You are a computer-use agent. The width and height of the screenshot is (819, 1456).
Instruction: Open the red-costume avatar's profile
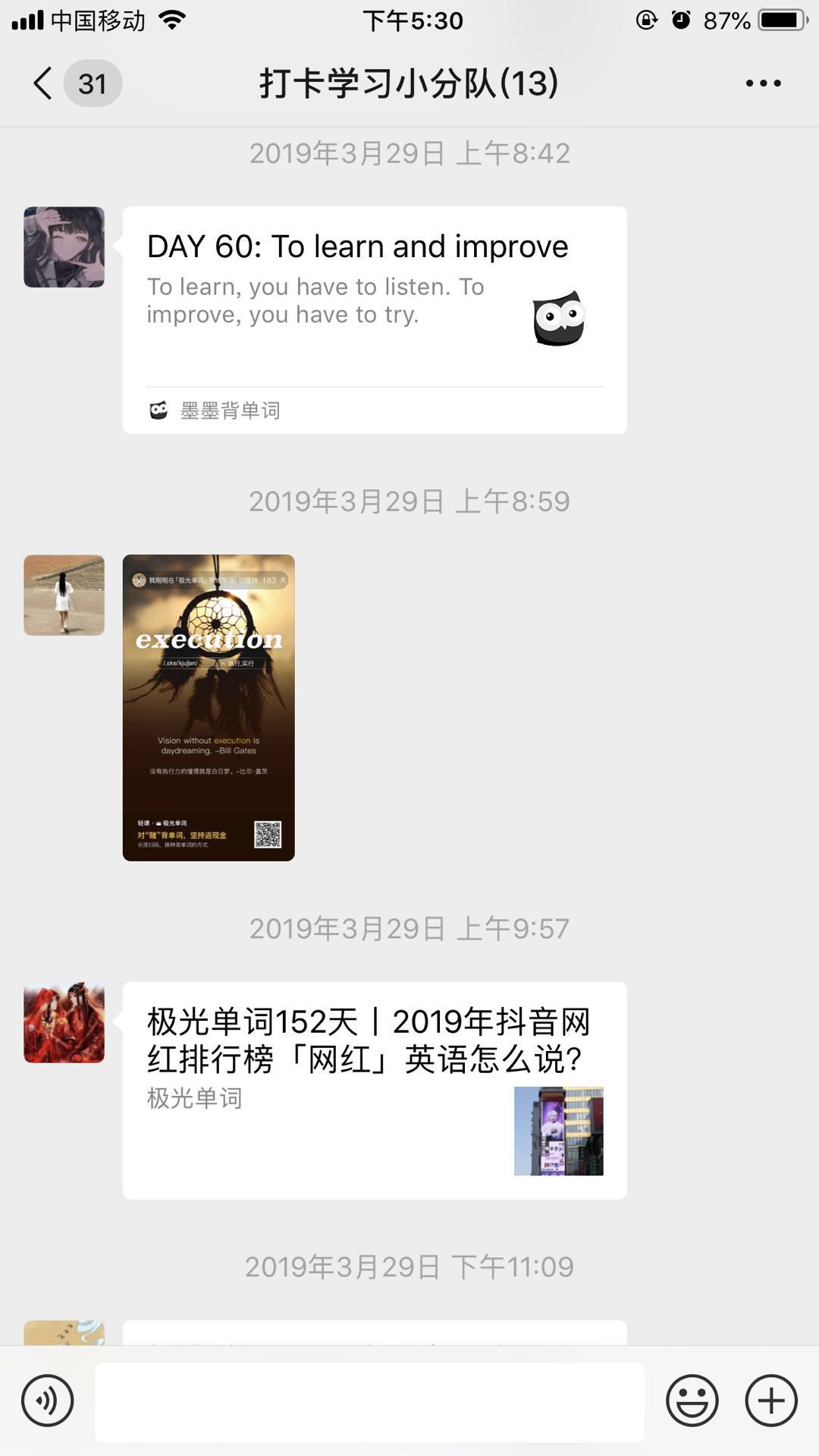point(64,1022)
